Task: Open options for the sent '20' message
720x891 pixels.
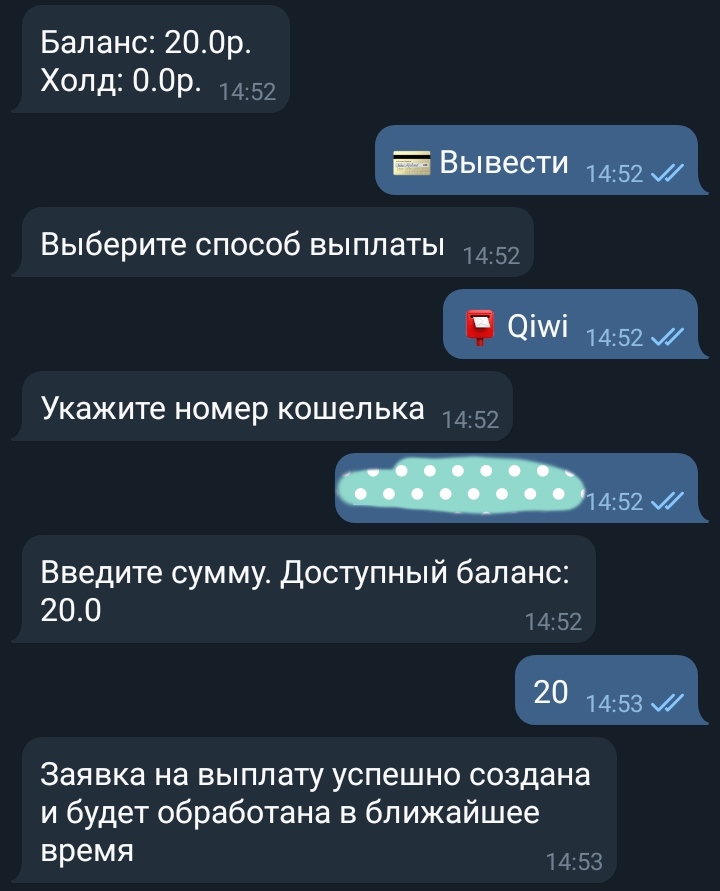Action: pos(605,692)
